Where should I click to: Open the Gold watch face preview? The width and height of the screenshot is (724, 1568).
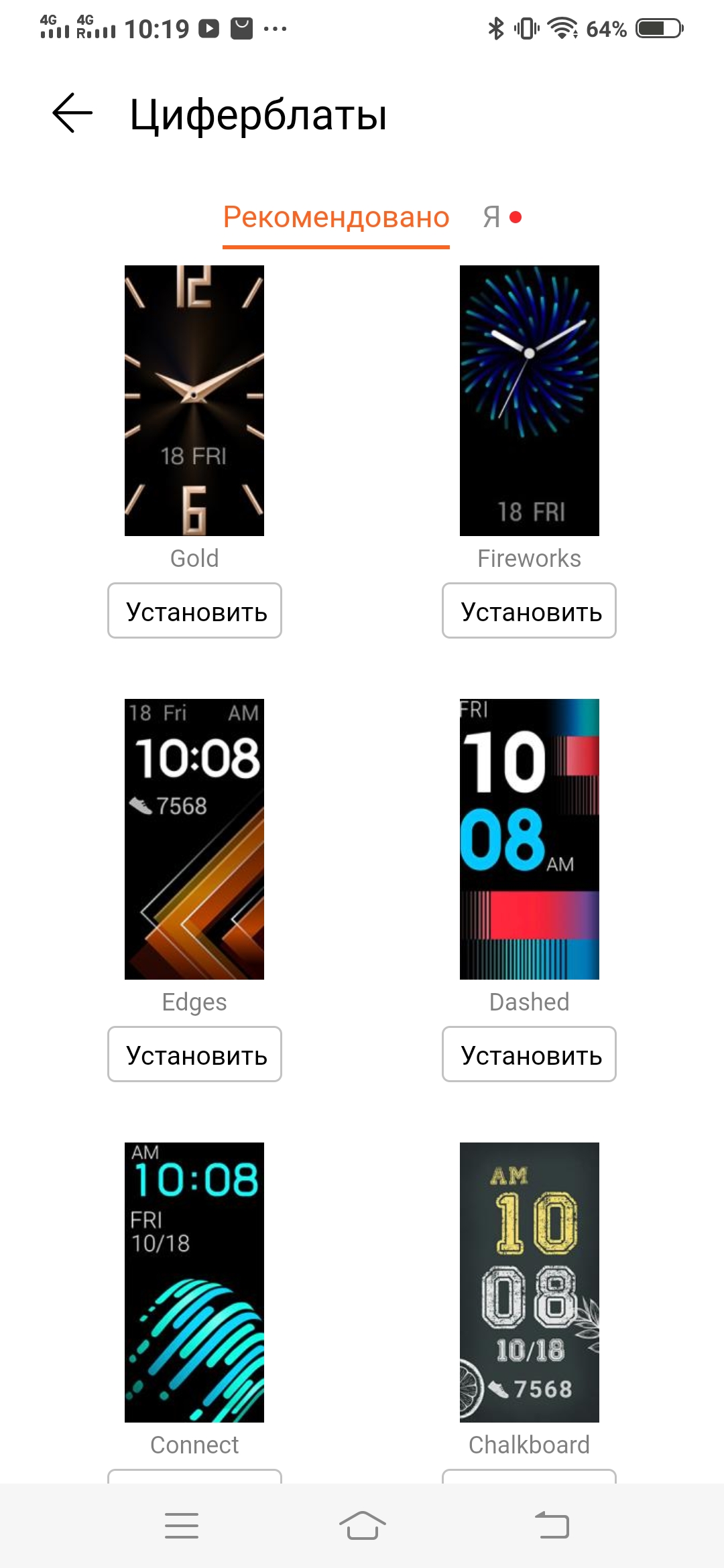point(194,401)
